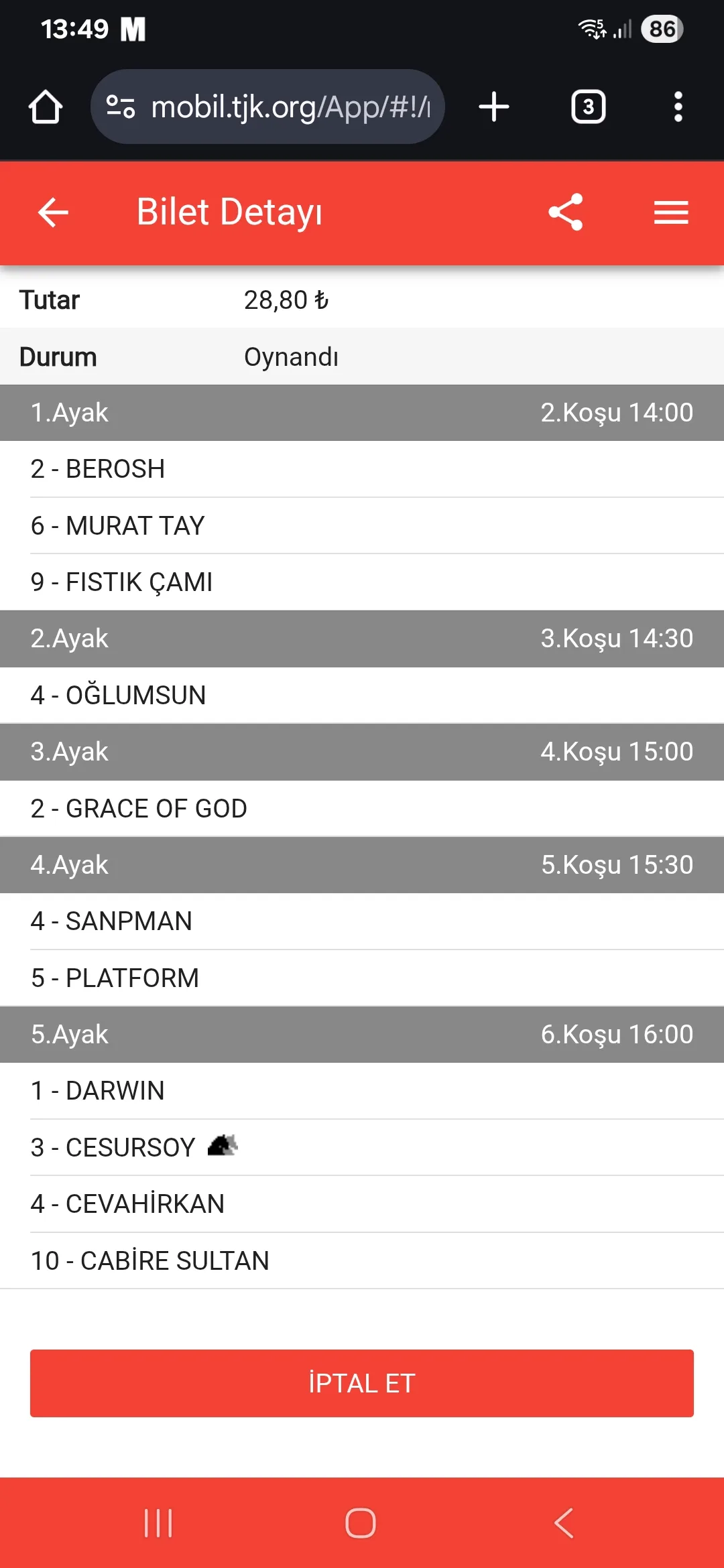Image resolution: width=724 pixels, height=1568 pixels.
Task: Focus the mobil.tjk.org address bar
Action: [288, 107]
